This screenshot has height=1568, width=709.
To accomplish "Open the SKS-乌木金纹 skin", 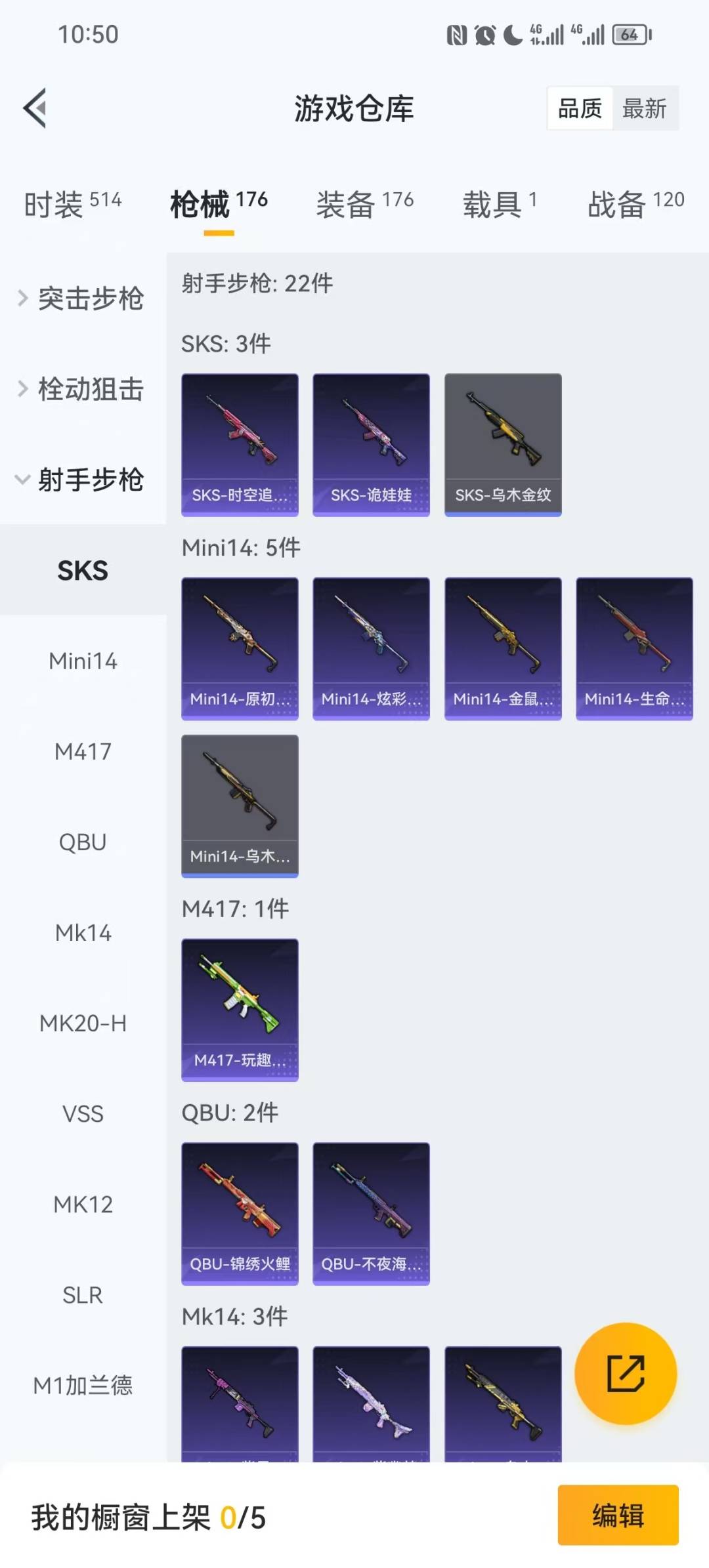I will (x=503, y=444).
